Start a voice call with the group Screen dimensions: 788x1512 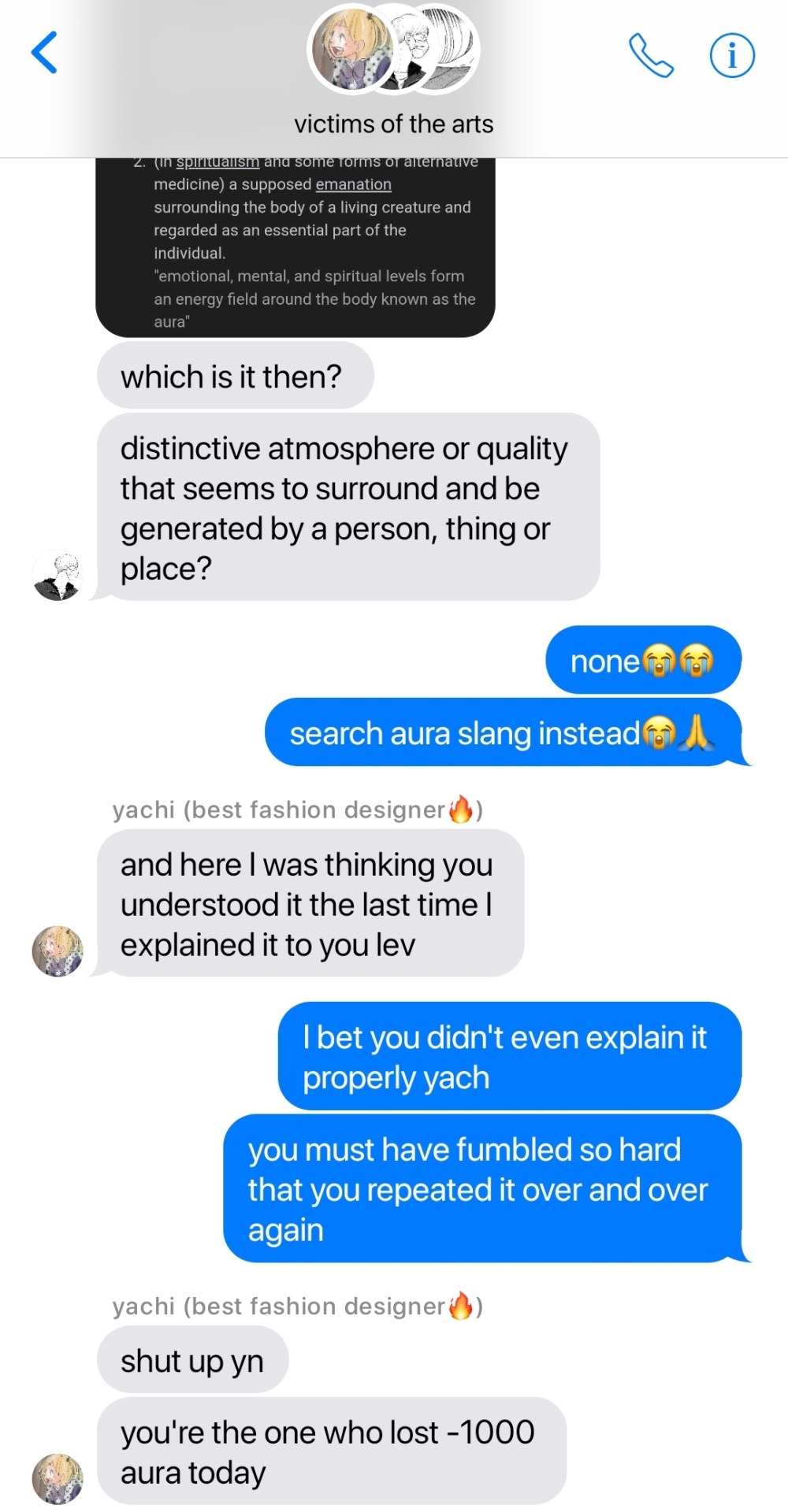pos(651,55)
